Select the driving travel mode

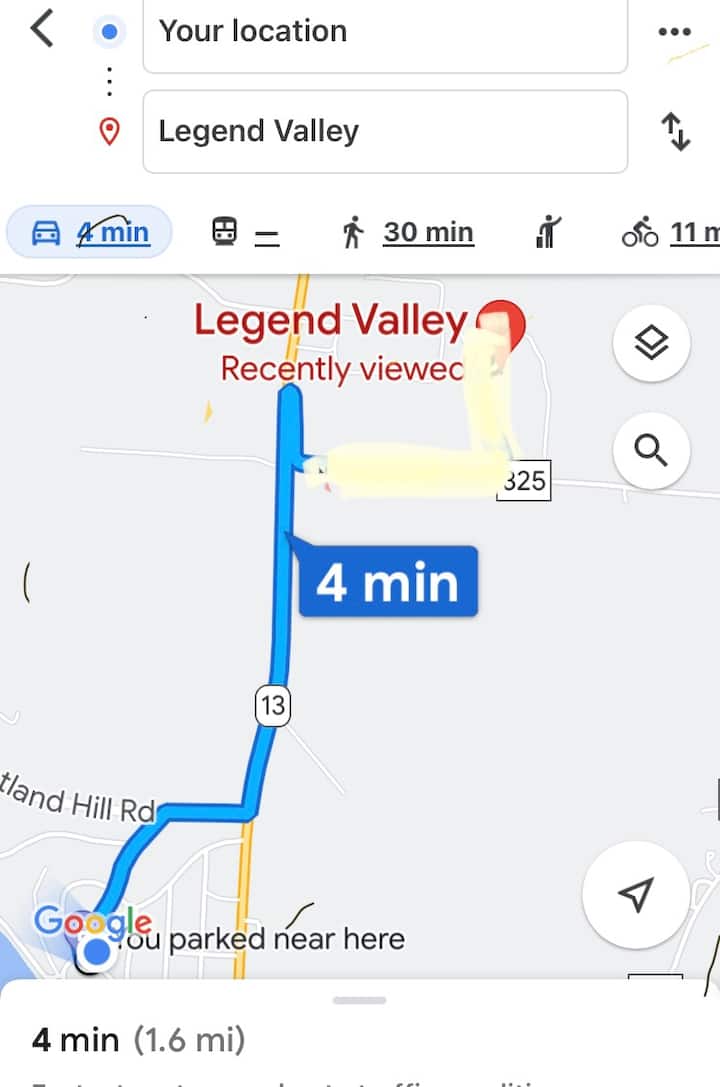click(x=90, y=233)
